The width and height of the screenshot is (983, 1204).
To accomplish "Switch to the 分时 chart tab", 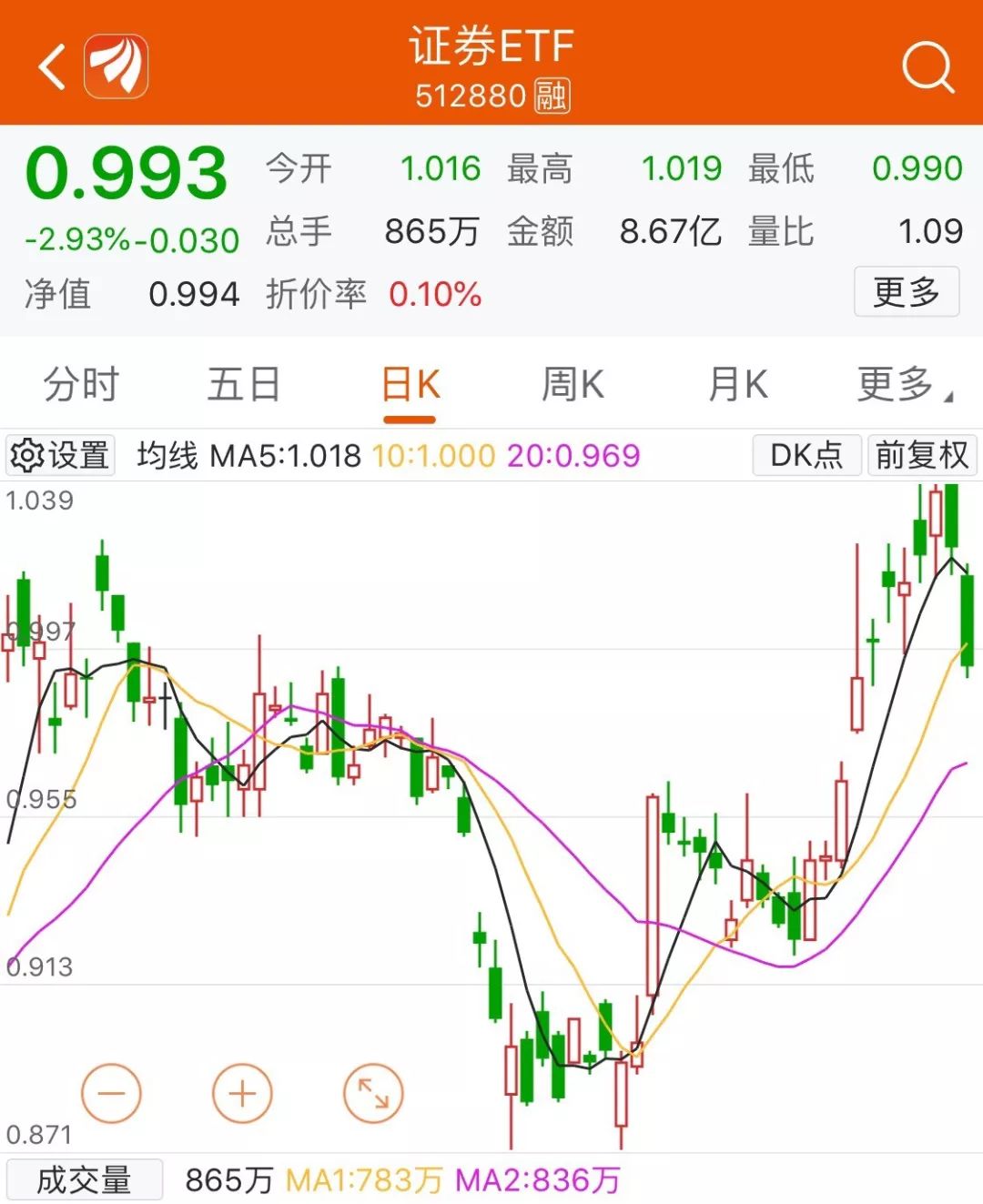I will (81, 385).
